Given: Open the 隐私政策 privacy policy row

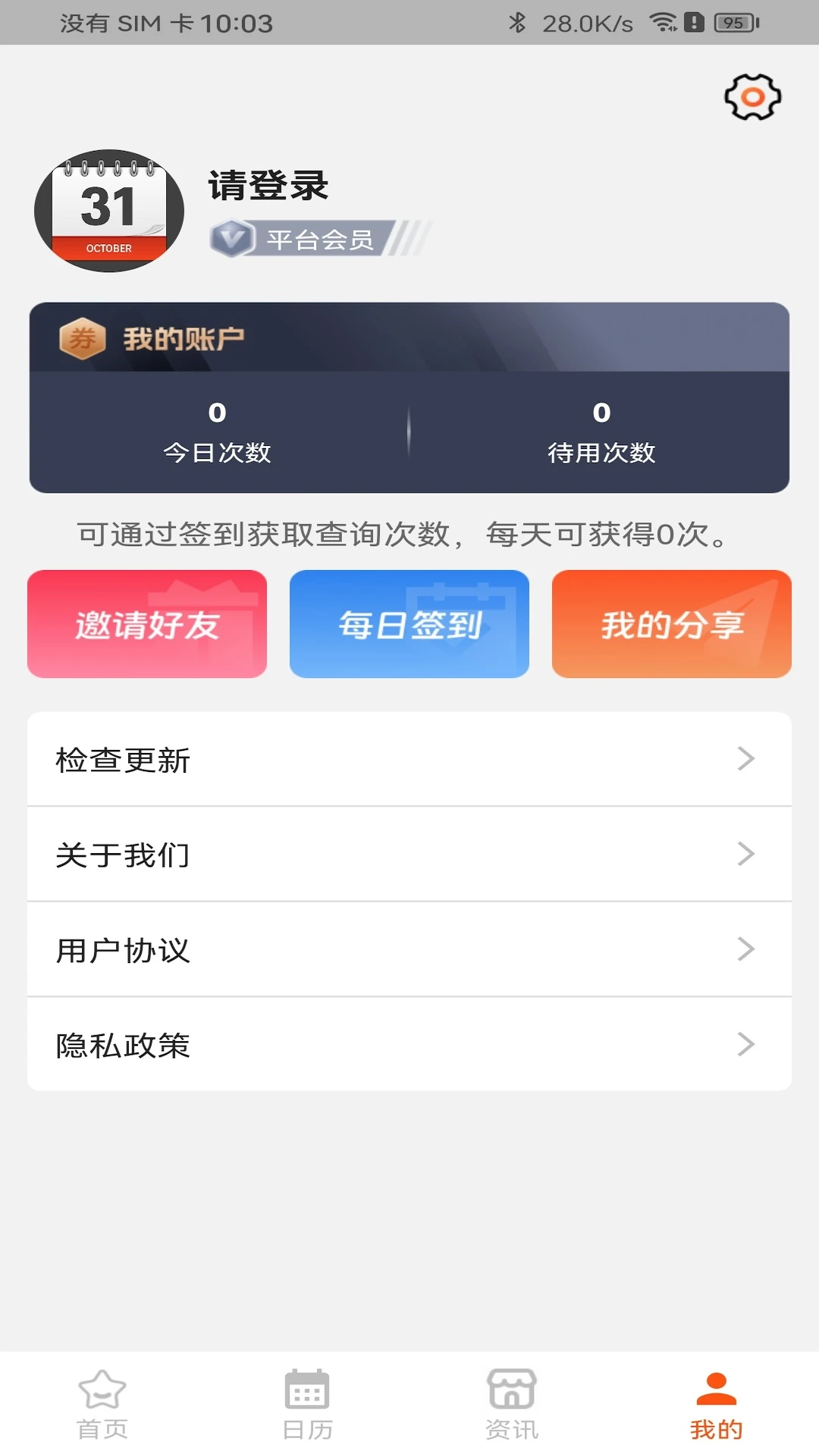Looking at the screenshot, I should (409, 1045).
